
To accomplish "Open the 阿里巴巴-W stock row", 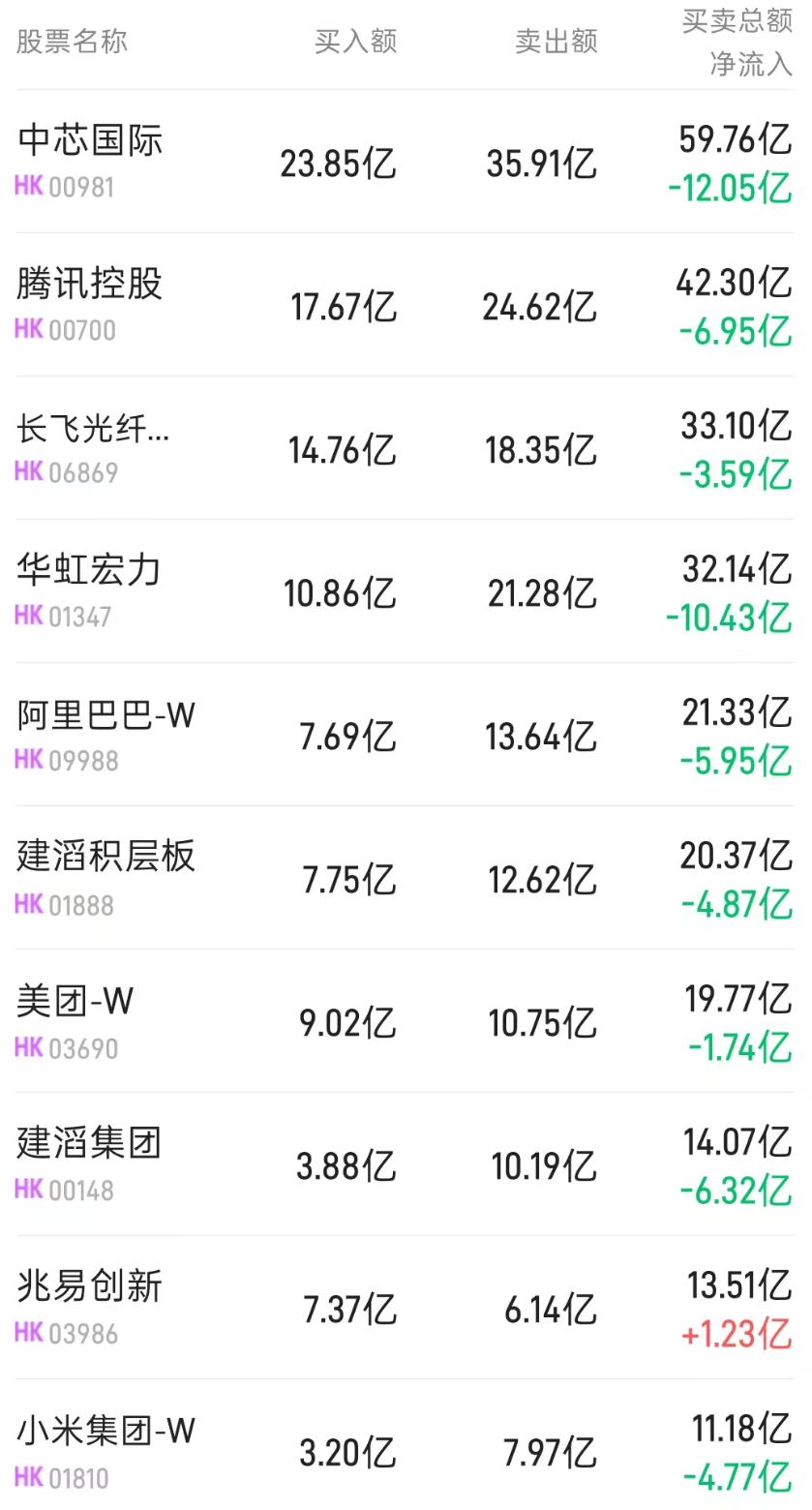I will 406,735.
